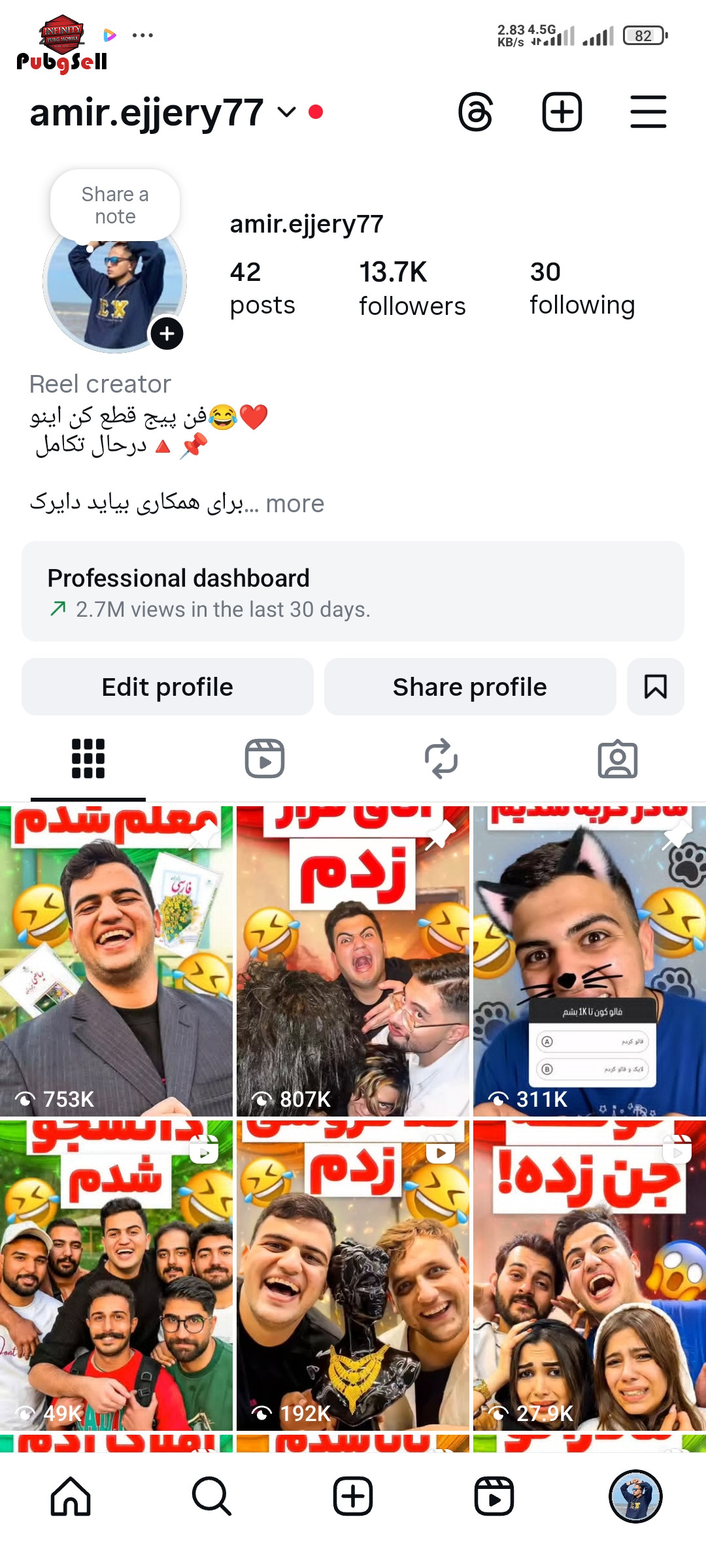Go to the Home feed
Screen dimensions: 706x1568
71,1496
